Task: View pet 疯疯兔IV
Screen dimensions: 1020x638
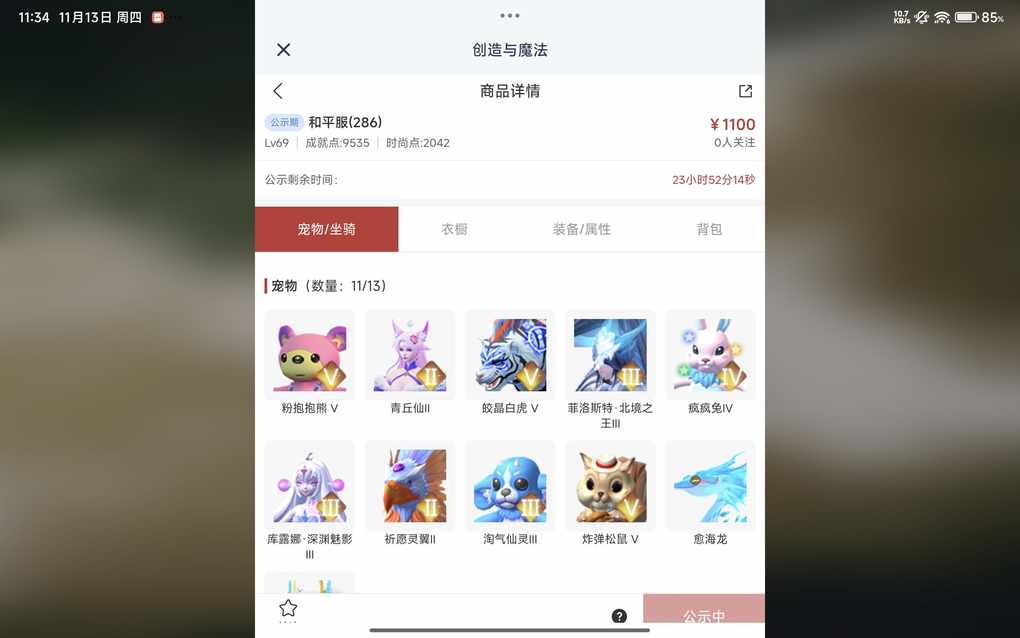Action: [710, 355]
